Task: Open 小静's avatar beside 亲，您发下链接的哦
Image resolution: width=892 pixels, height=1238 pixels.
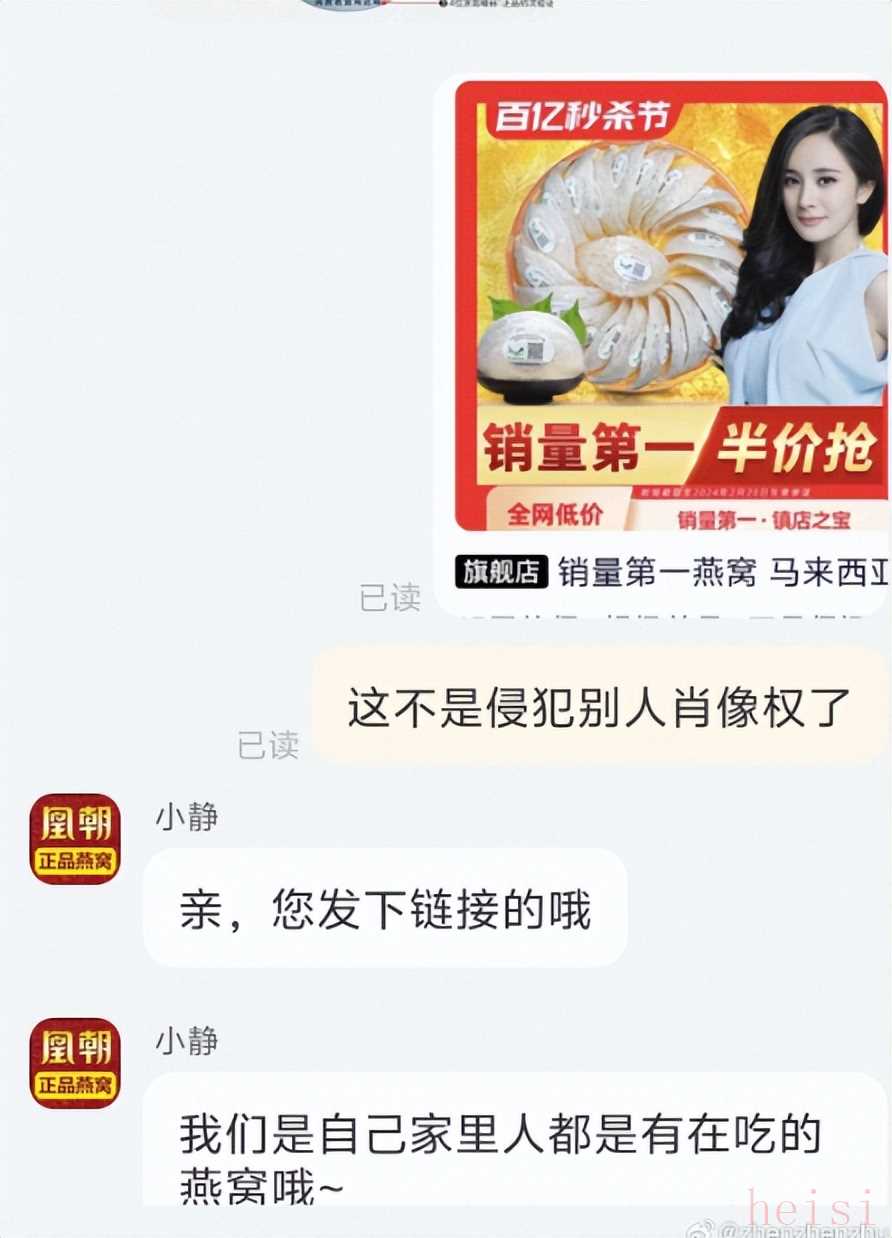Action: click(x=75, y=838)
